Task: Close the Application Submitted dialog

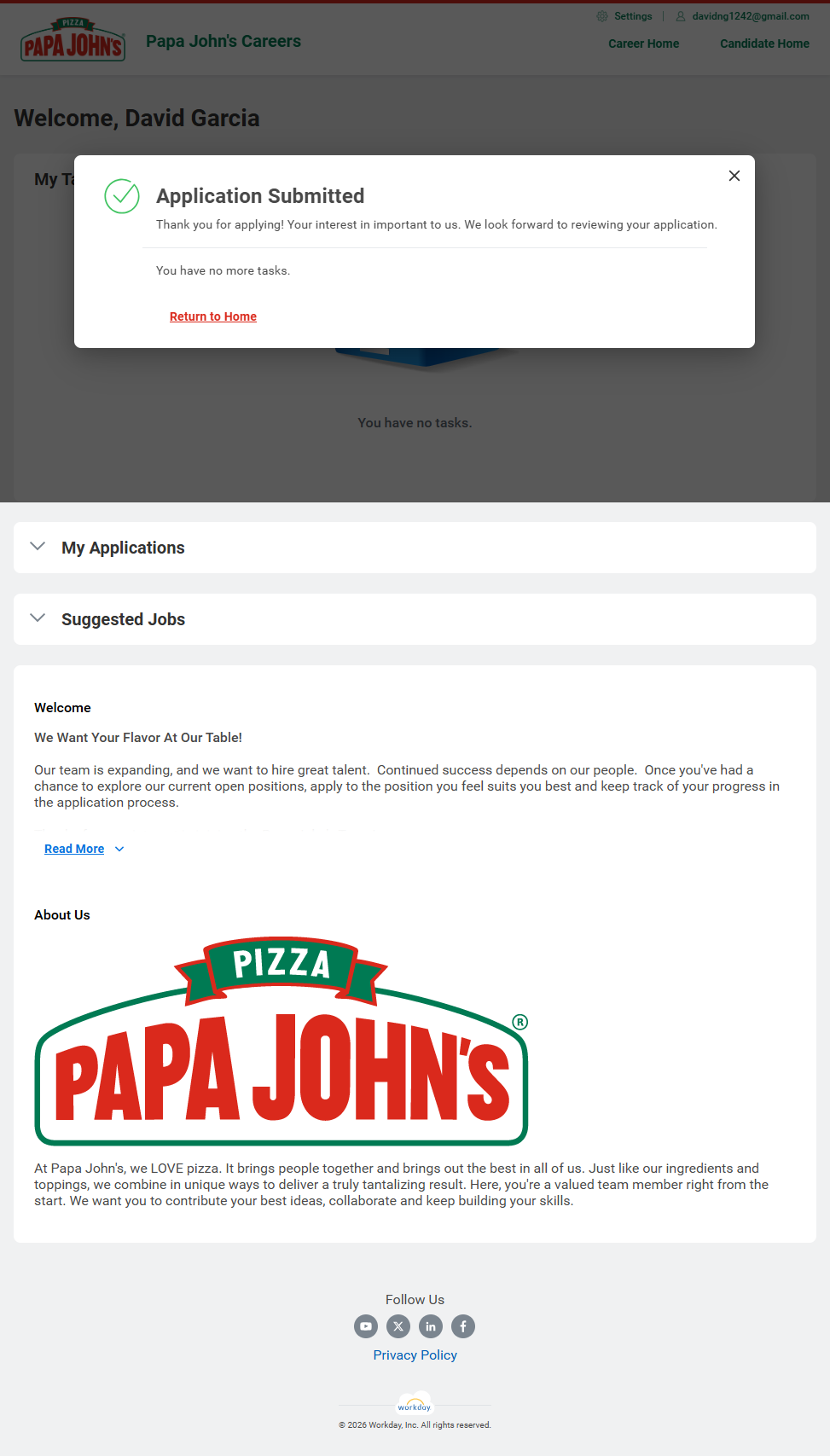Action: (734, 176)
